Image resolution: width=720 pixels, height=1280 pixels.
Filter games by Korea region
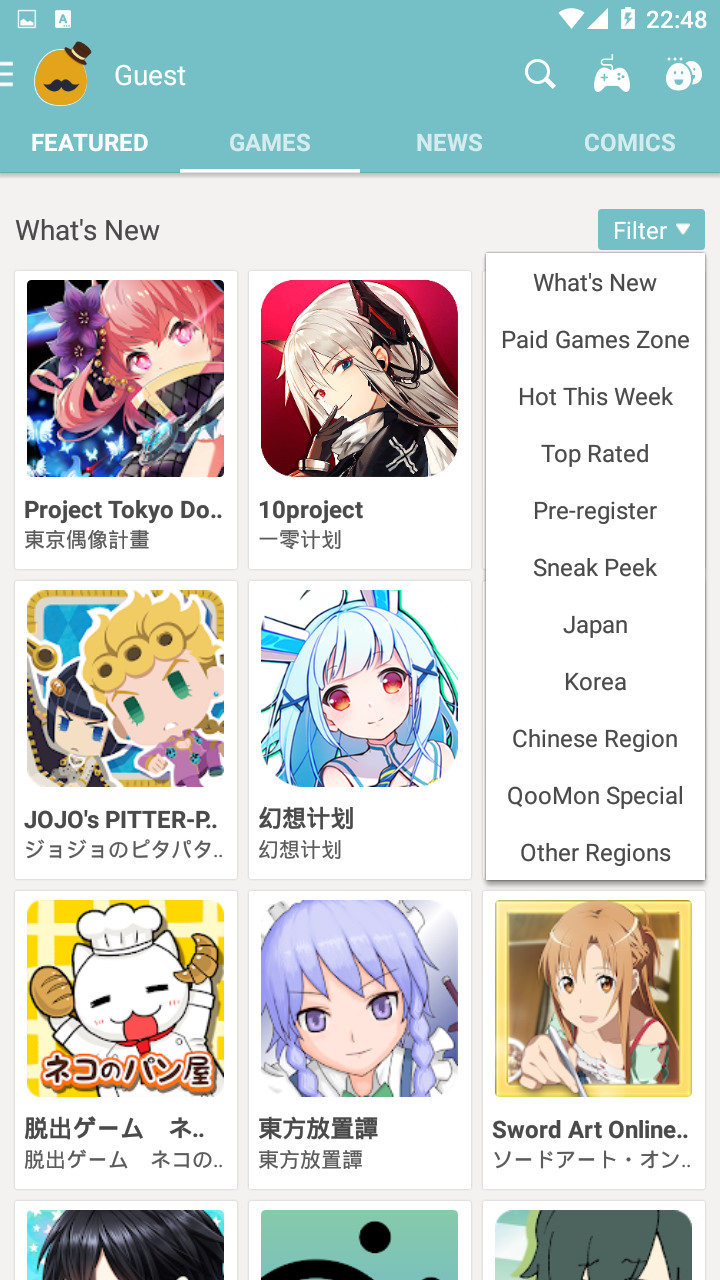point(595,682)
